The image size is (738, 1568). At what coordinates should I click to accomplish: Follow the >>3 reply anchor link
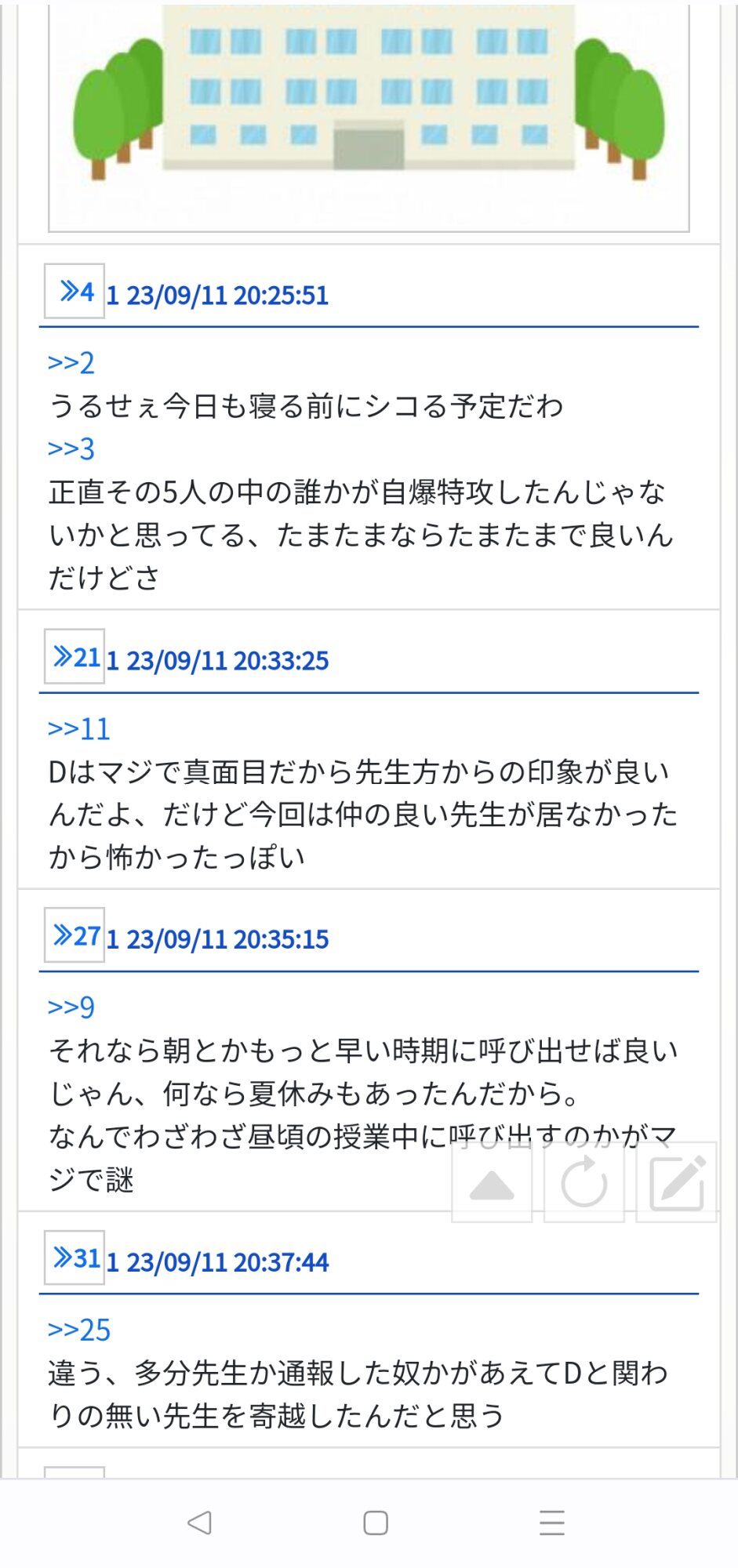pyautogui.click(x=71, y=449)
